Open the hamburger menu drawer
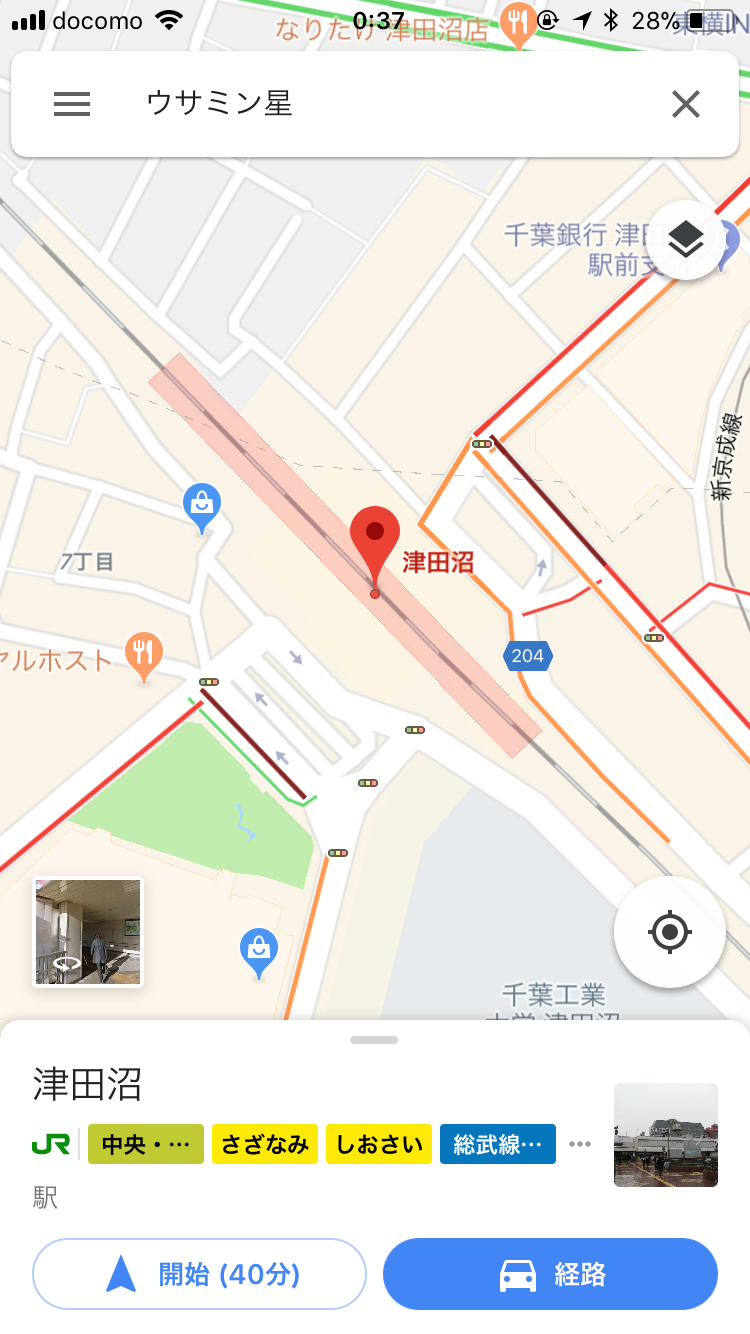Screen dimensions: 750x1334 (72, 104)
